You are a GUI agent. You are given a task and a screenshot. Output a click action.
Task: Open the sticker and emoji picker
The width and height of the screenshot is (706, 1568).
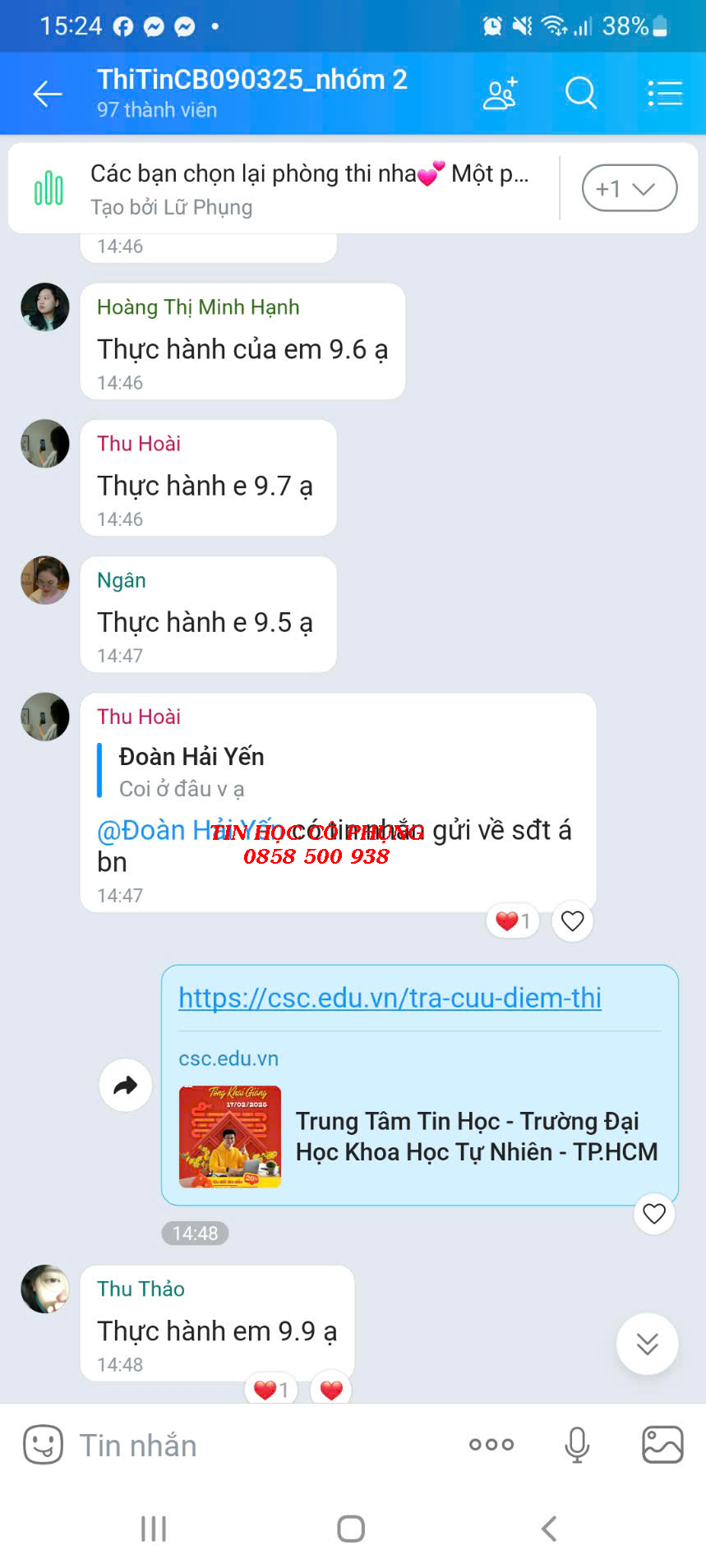(43, 1445)
